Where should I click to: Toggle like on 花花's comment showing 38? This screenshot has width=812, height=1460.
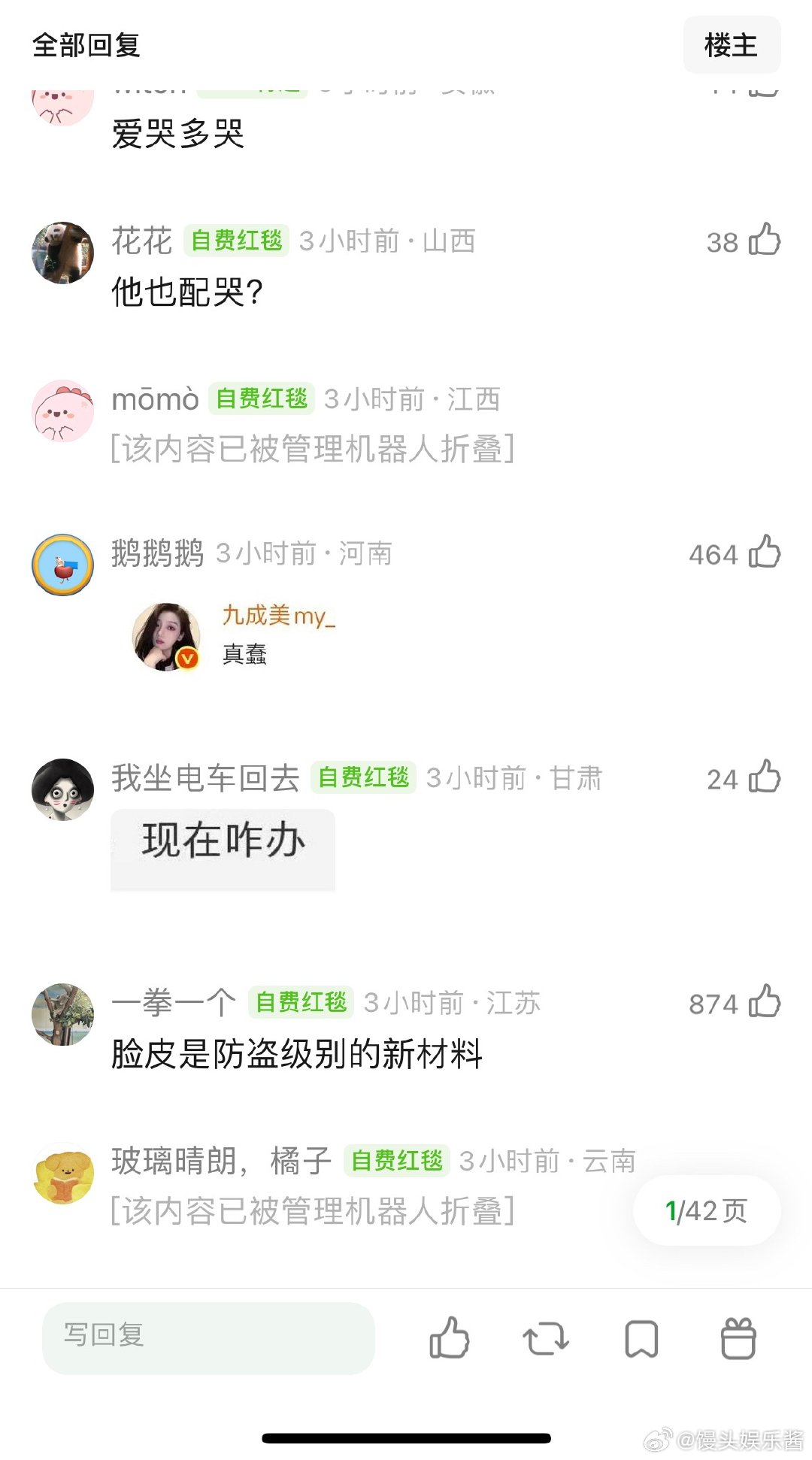764,241
